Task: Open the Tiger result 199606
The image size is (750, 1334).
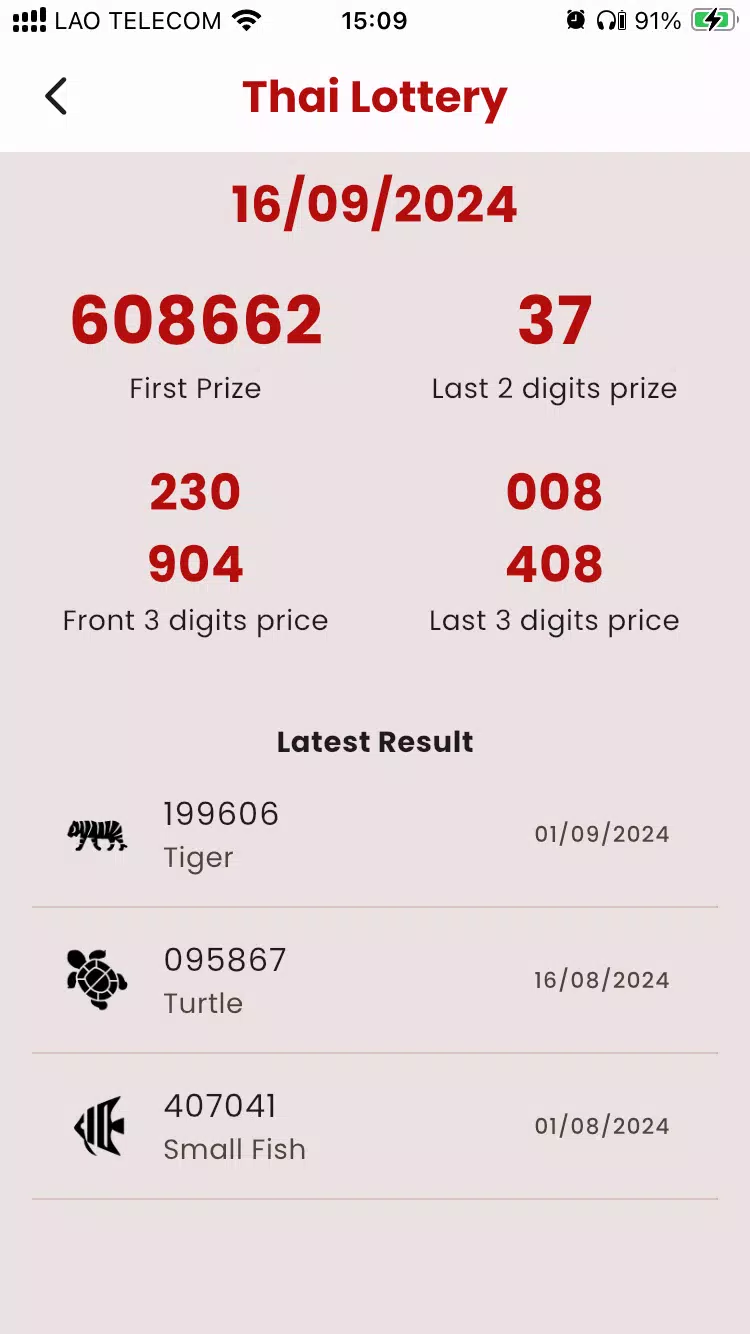Action: pyautogui.click(x=374, y=834)
